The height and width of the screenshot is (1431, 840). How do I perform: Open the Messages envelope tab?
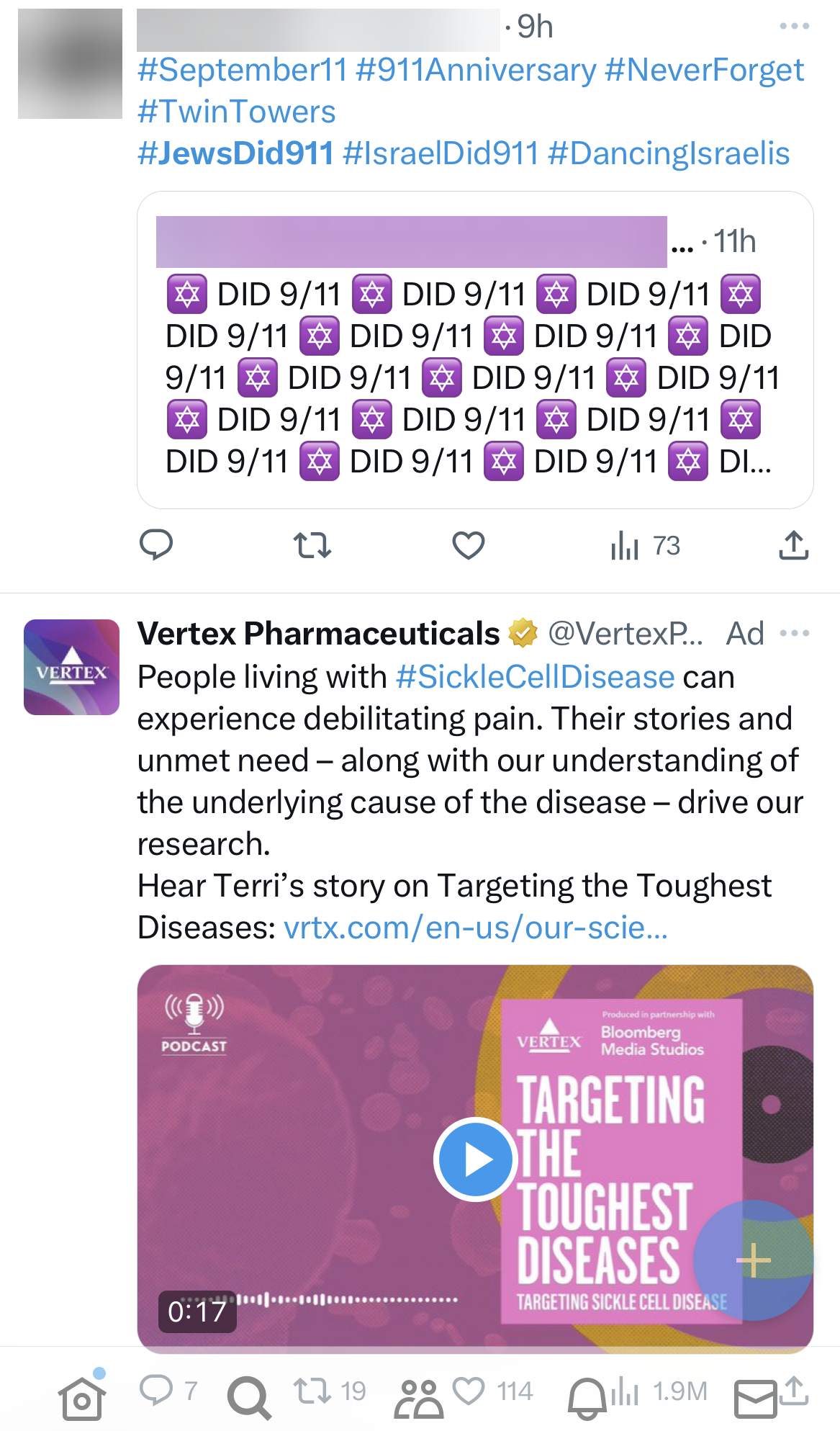(754, 1400)
